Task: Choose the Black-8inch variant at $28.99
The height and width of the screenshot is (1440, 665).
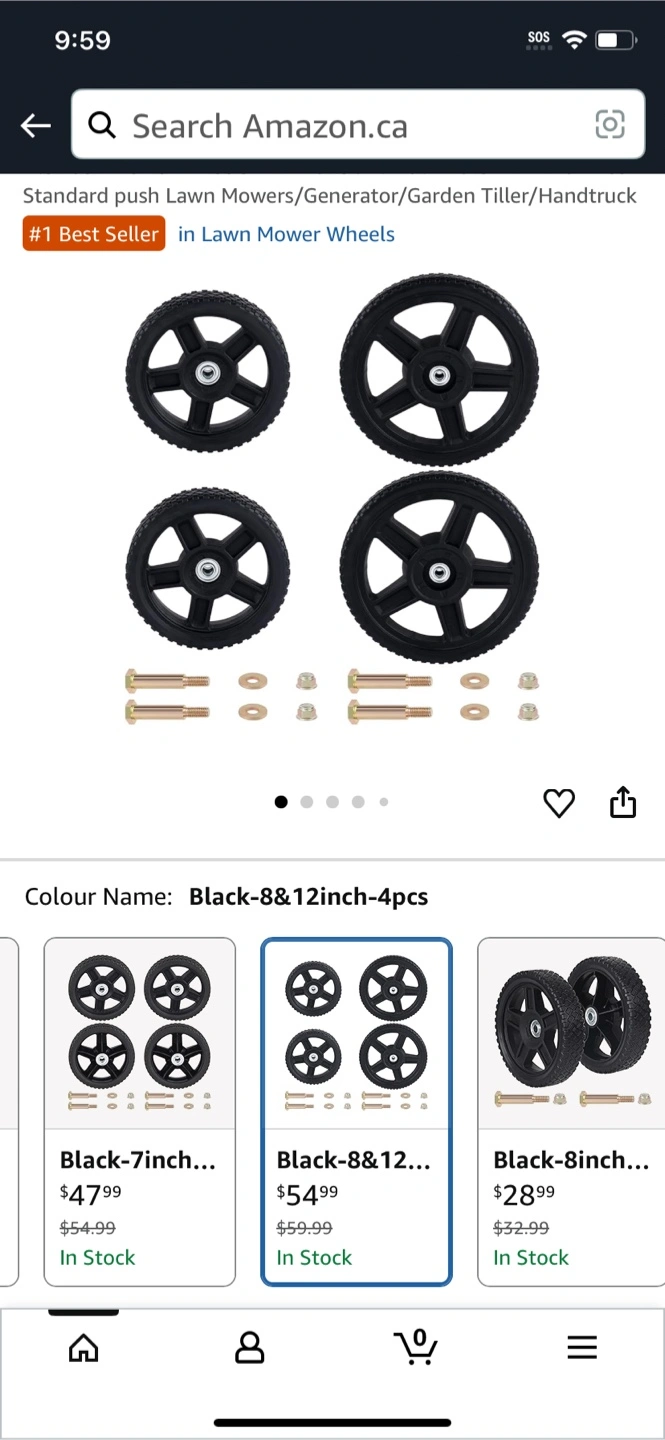Action: (572, 1110)
